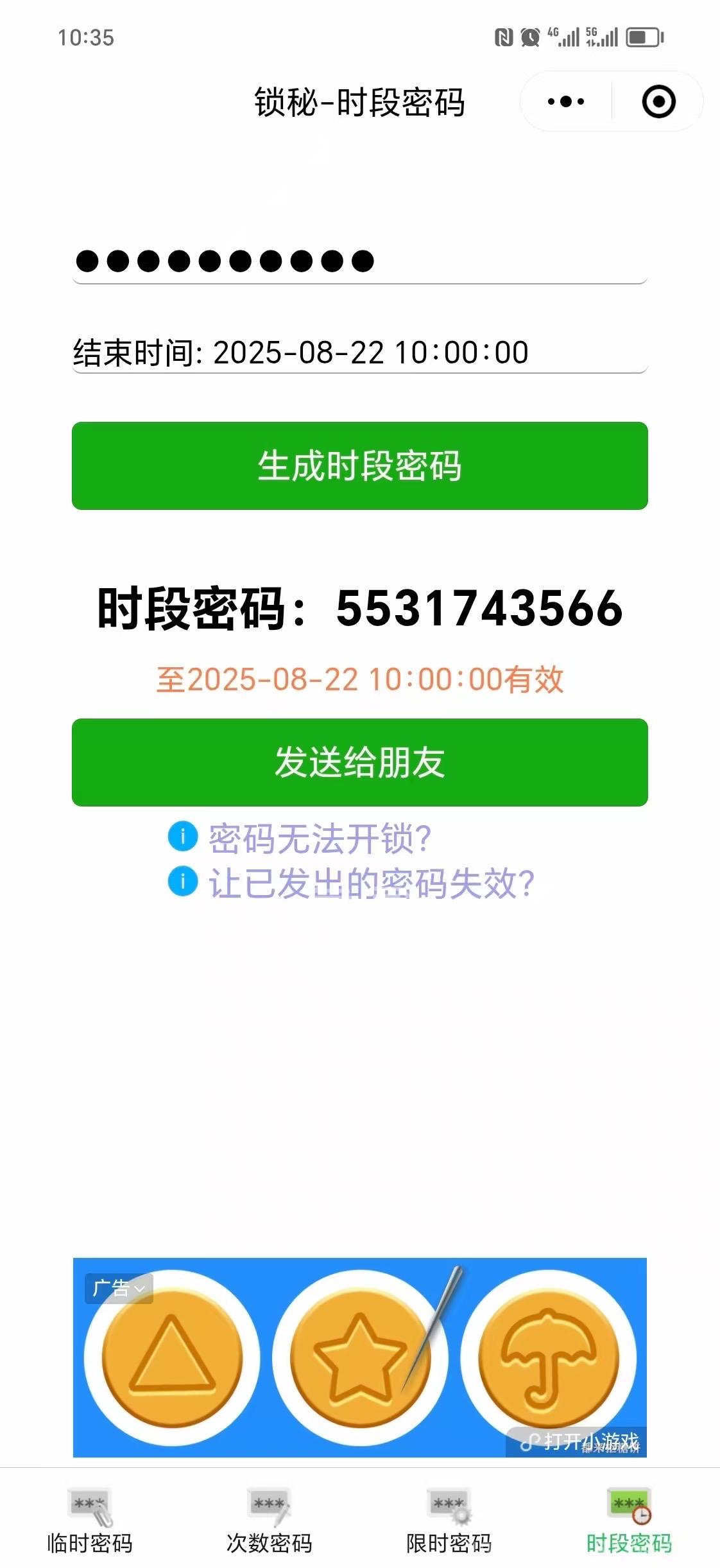
Task: Generate code with 生成时段密码 button
Action: [359, 466]
